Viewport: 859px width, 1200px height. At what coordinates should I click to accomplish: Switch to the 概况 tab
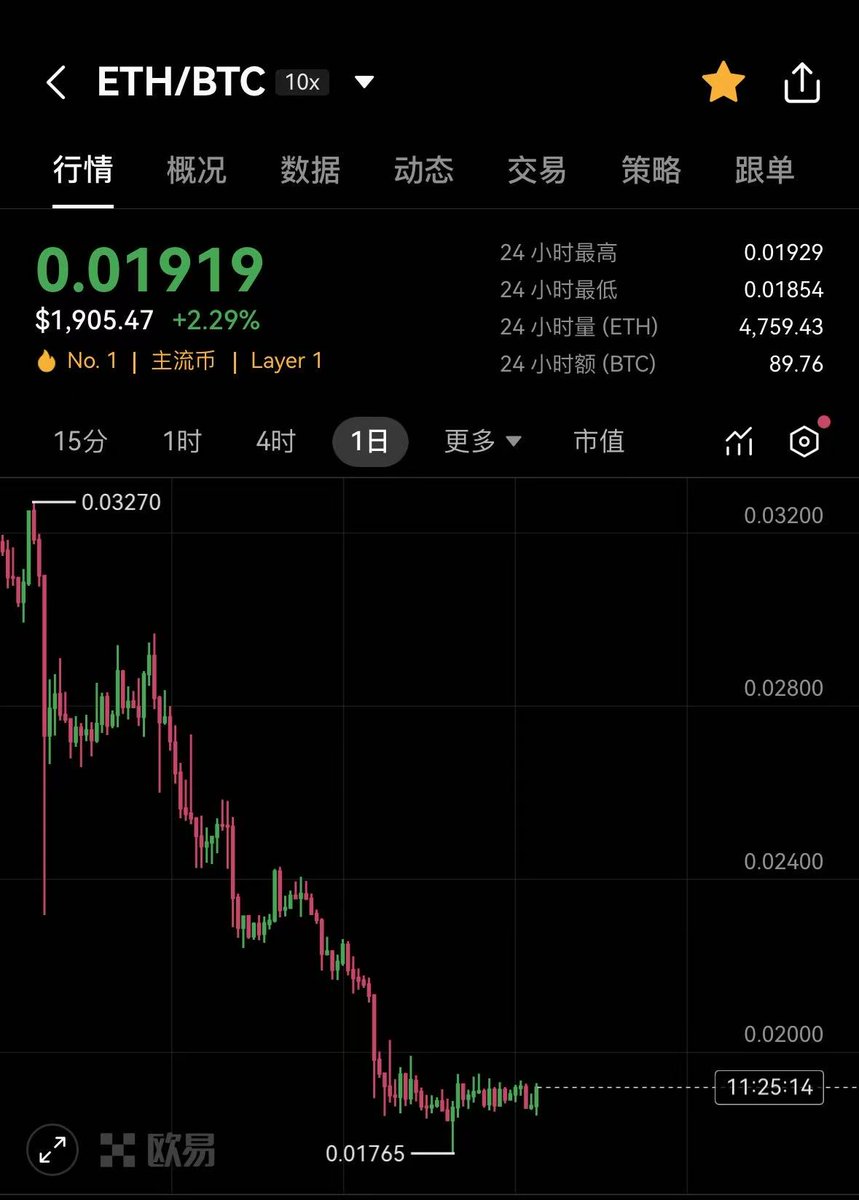click(x=196, y=170)
